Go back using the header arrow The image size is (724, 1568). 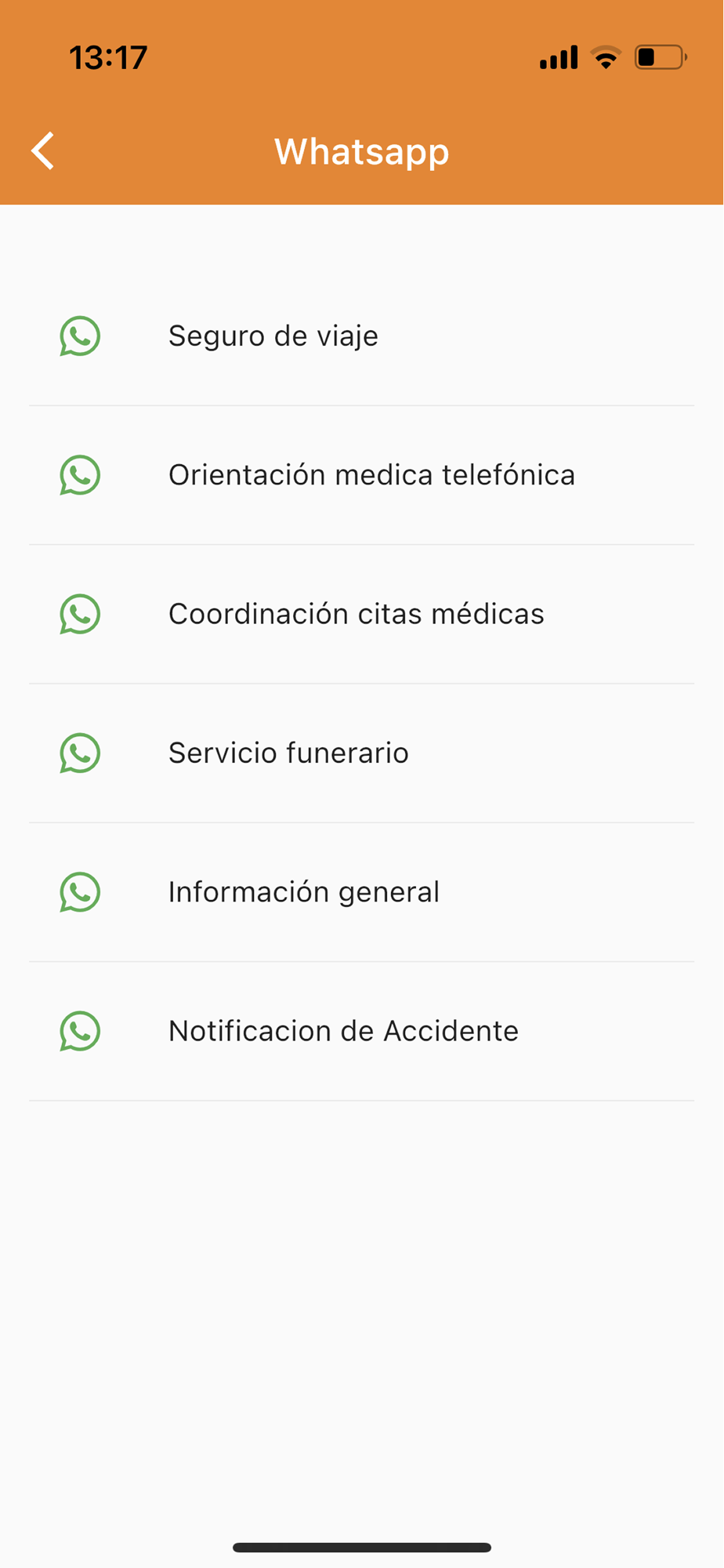[x=43, y=151]
